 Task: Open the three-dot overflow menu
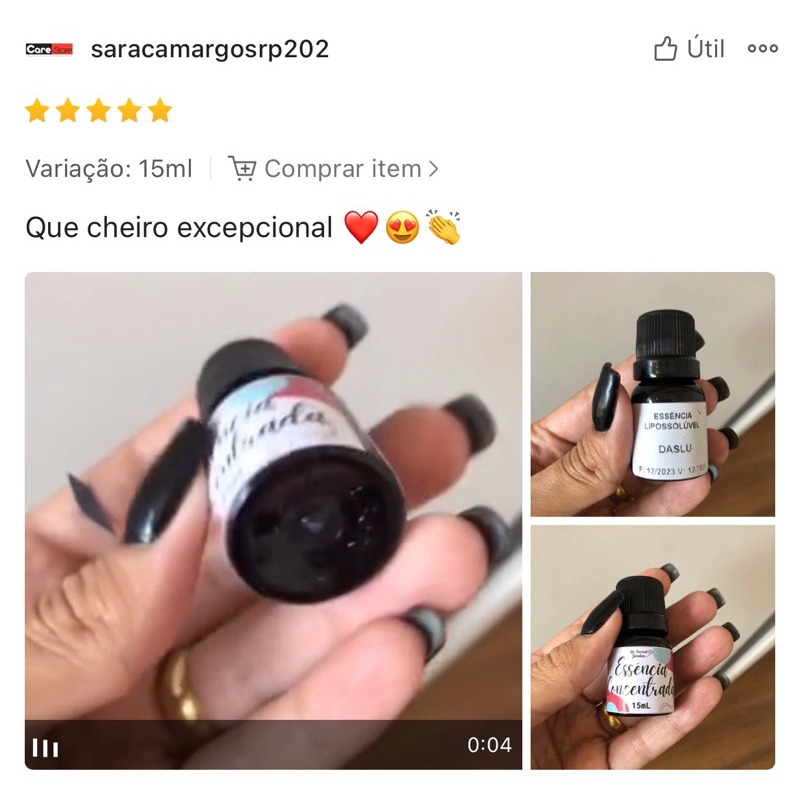(762, 49)
